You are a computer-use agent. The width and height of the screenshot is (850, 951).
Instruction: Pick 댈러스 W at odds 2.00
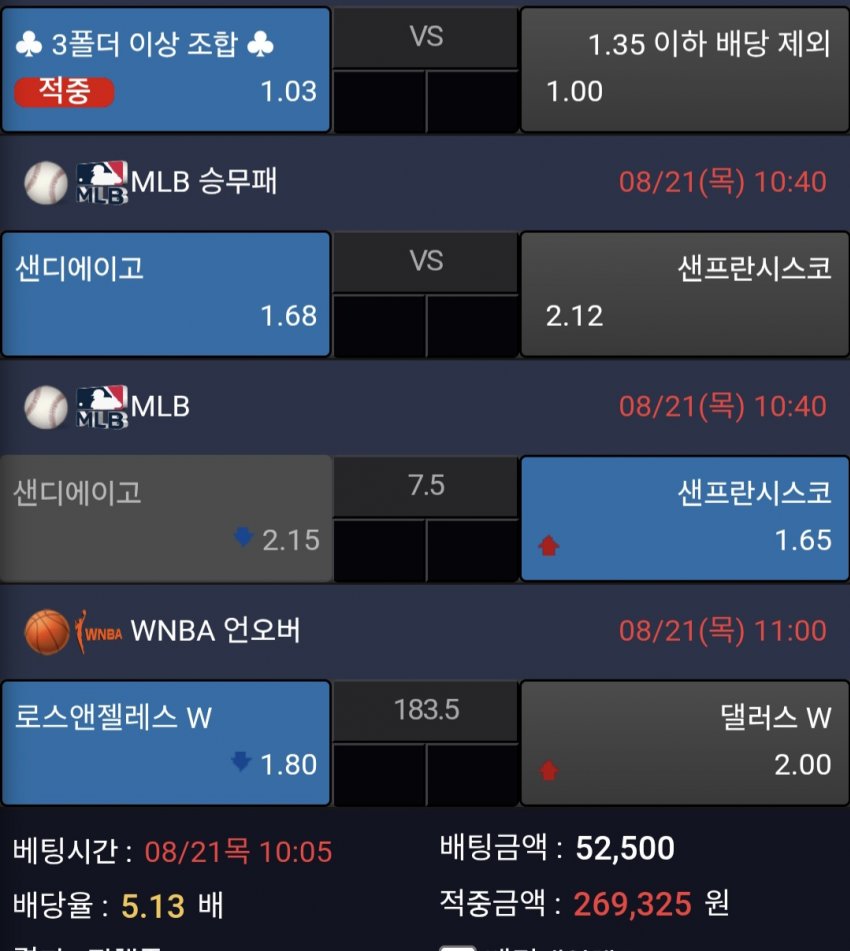(684, 742)
